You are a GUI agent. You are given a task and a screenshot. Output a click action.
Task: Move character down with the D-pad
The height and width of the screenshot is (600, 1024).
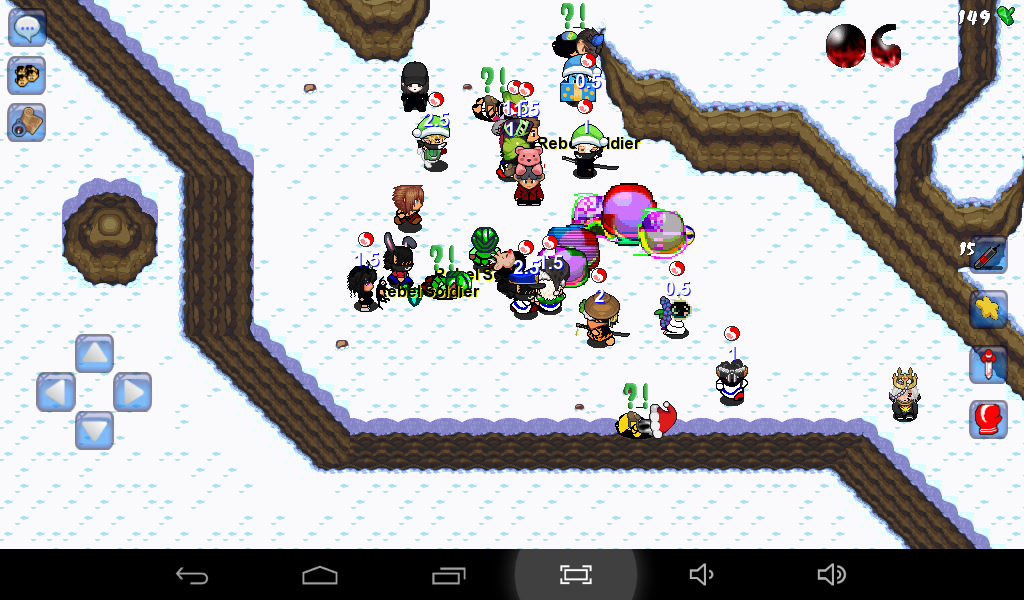click(x=94, y=430)
